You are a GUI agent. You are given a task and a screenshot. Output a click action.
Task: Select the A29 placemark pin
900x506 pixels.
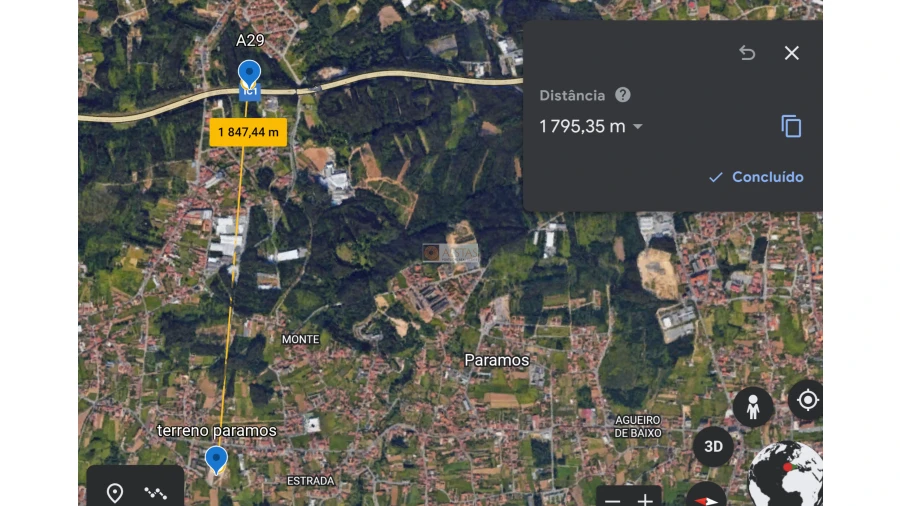pos(249,74)
